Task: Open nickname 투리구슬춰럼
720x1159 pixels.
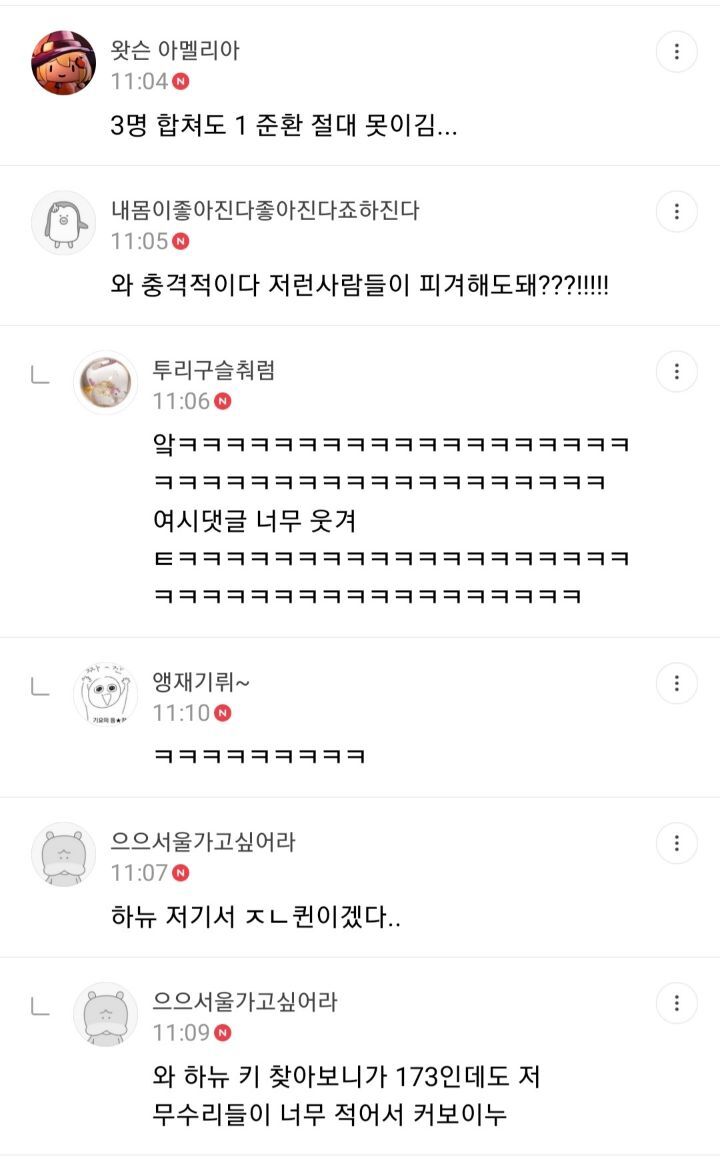Action: 214,370
